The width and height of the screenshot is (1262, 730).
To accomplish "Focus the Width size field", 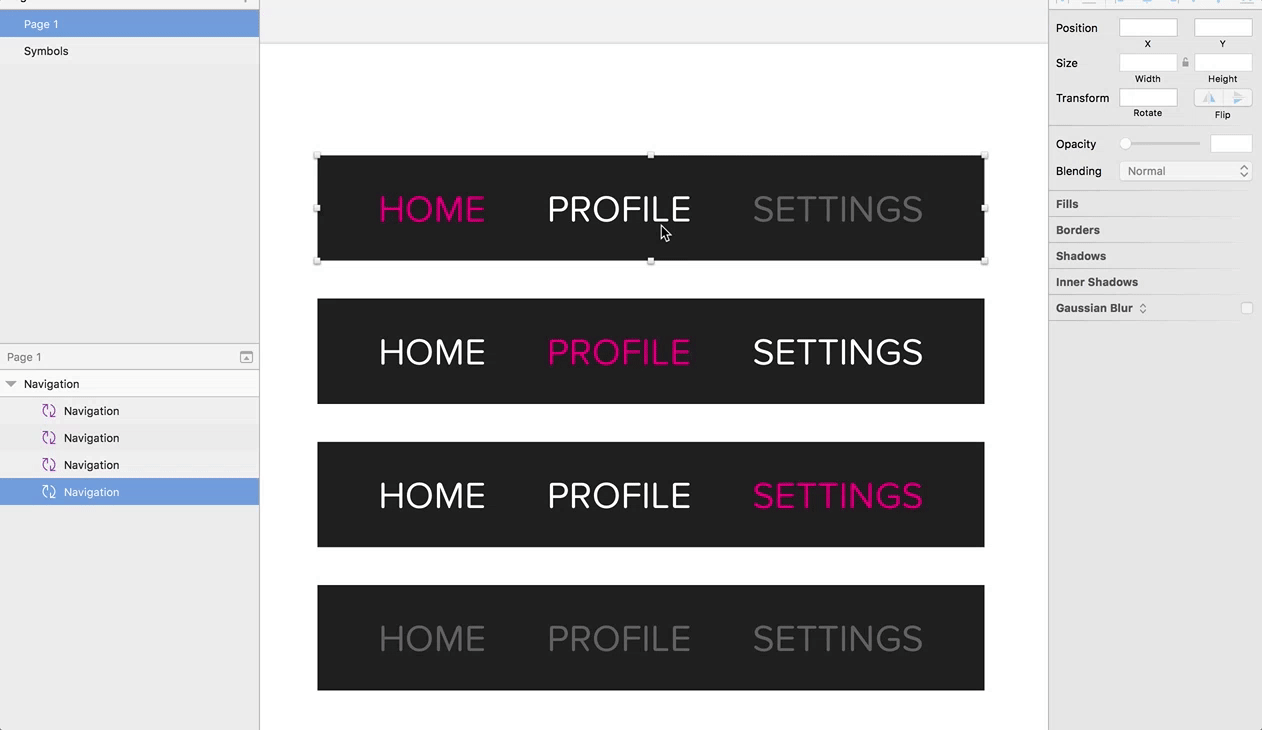I will tap(1147, 63).
